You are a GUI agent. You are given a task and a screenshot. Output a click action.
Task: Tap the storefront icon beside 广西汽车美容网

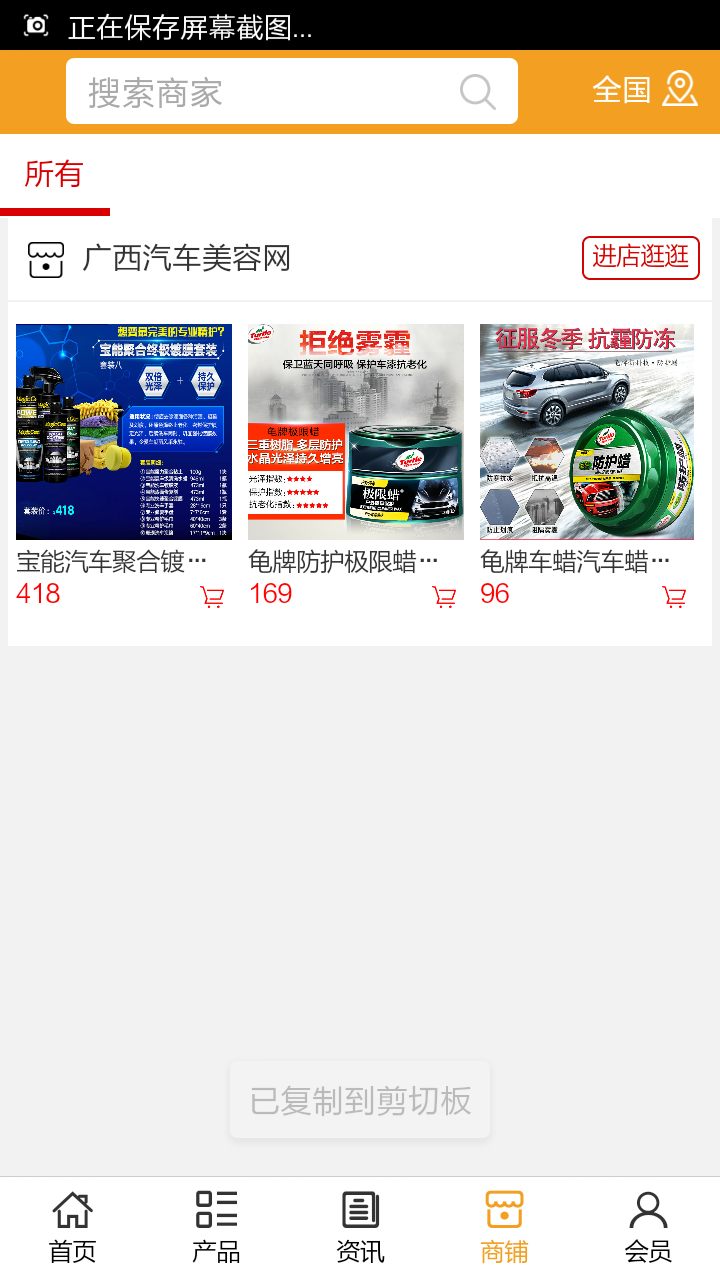tap(45, 257)
